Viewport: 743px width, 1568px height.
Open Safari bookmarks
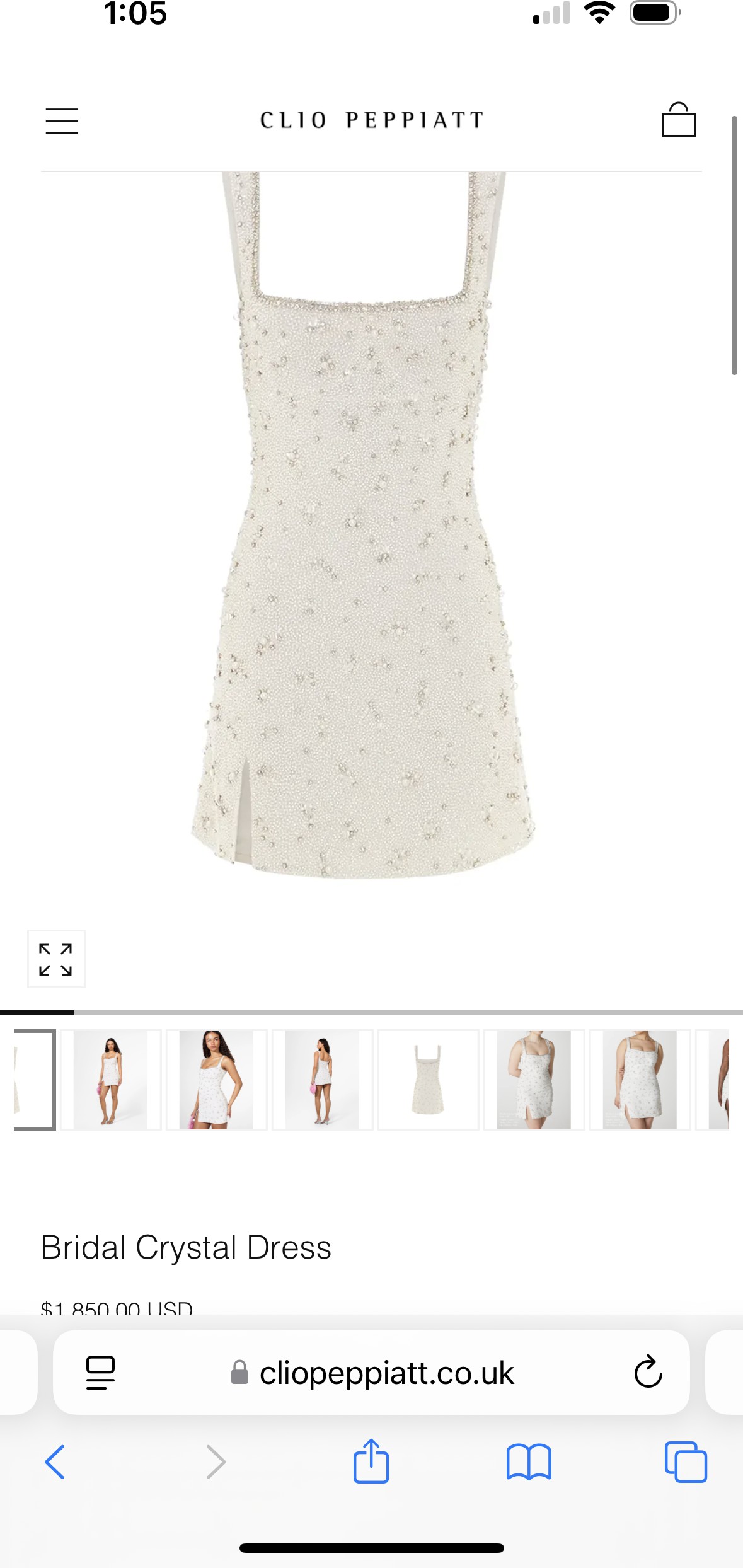pos(529,1461)
